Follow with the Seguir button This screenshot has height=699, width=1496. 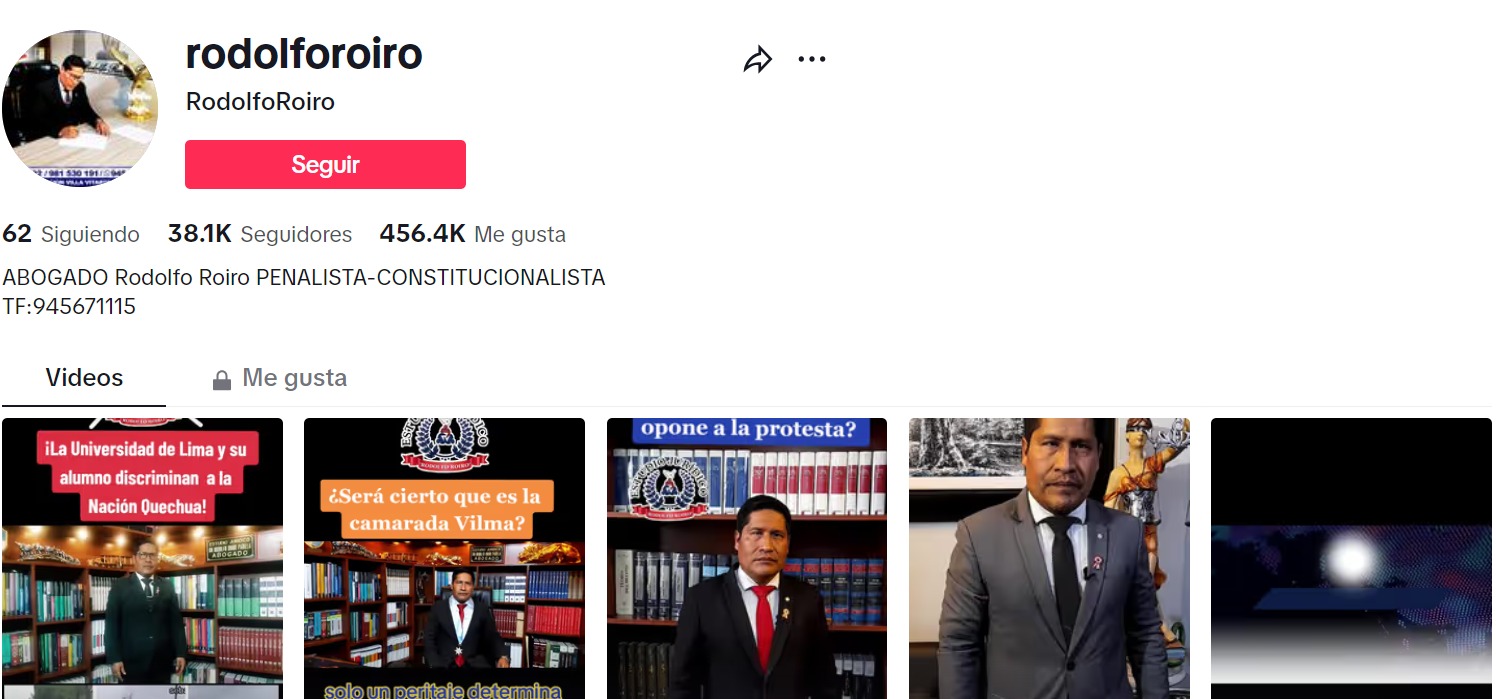coord(325,165)
